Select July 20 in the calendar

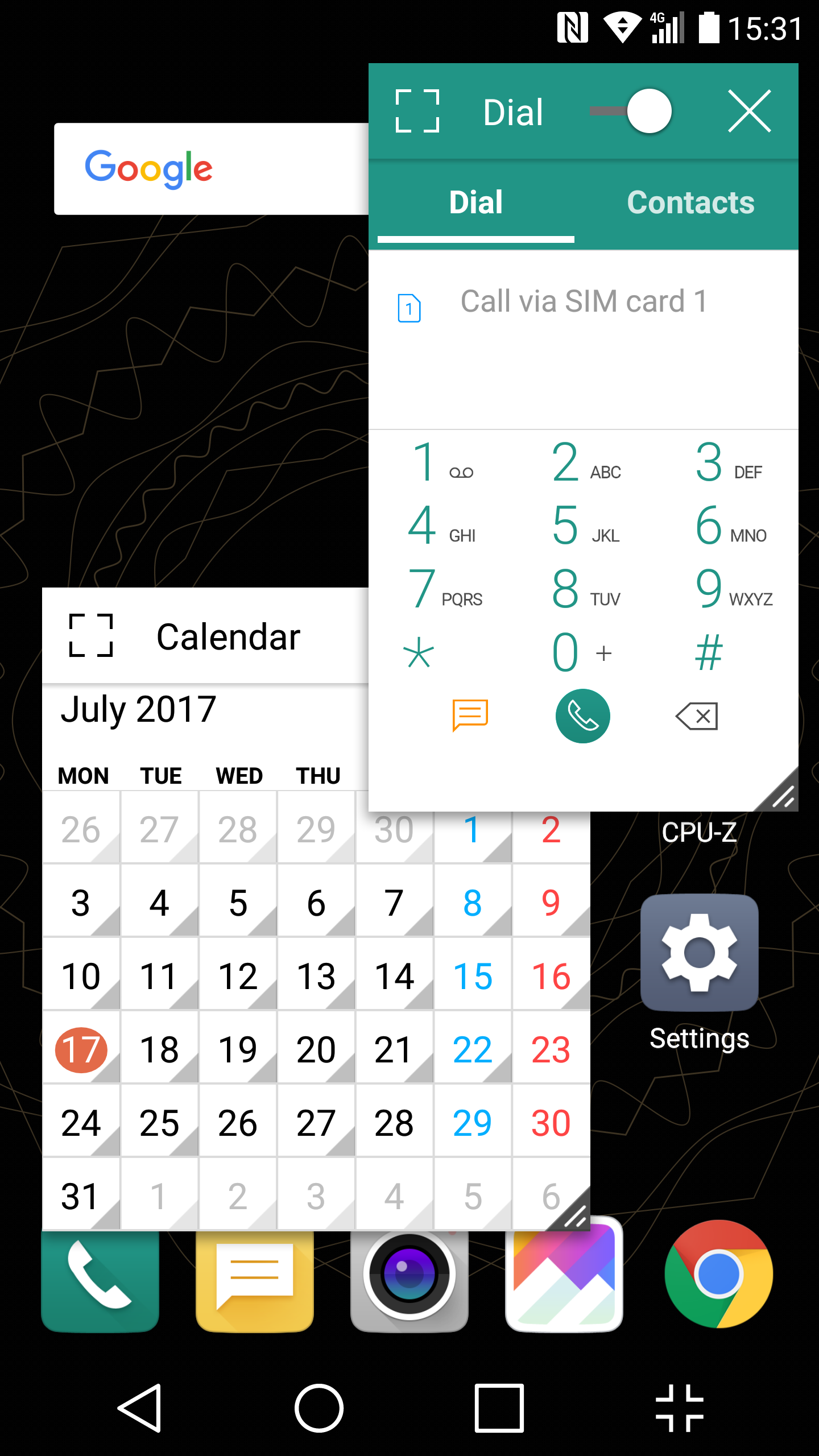(316, 1049)
